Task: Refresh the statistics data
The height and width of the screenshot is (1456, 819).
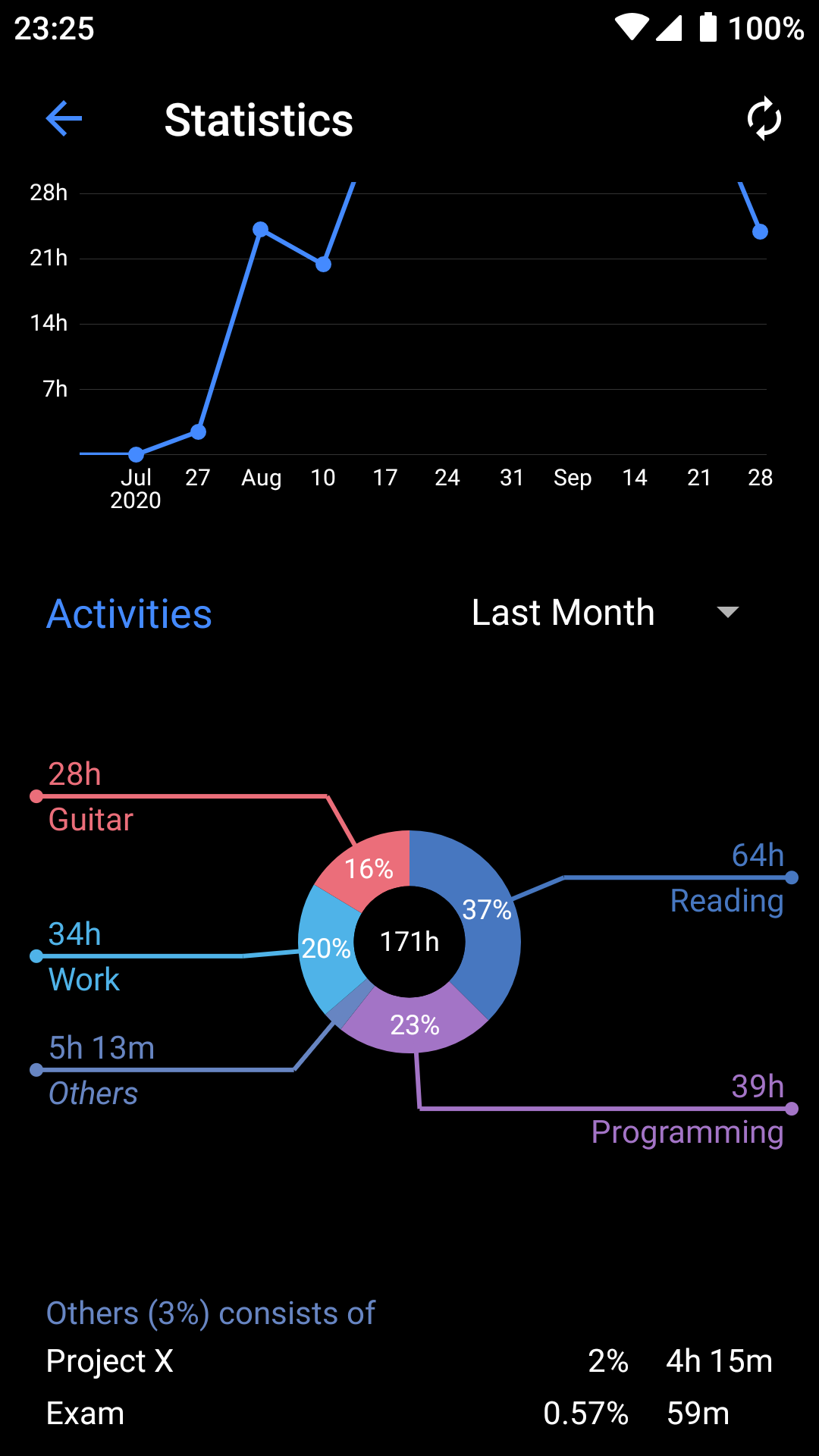Action: (x=764, y=119)
